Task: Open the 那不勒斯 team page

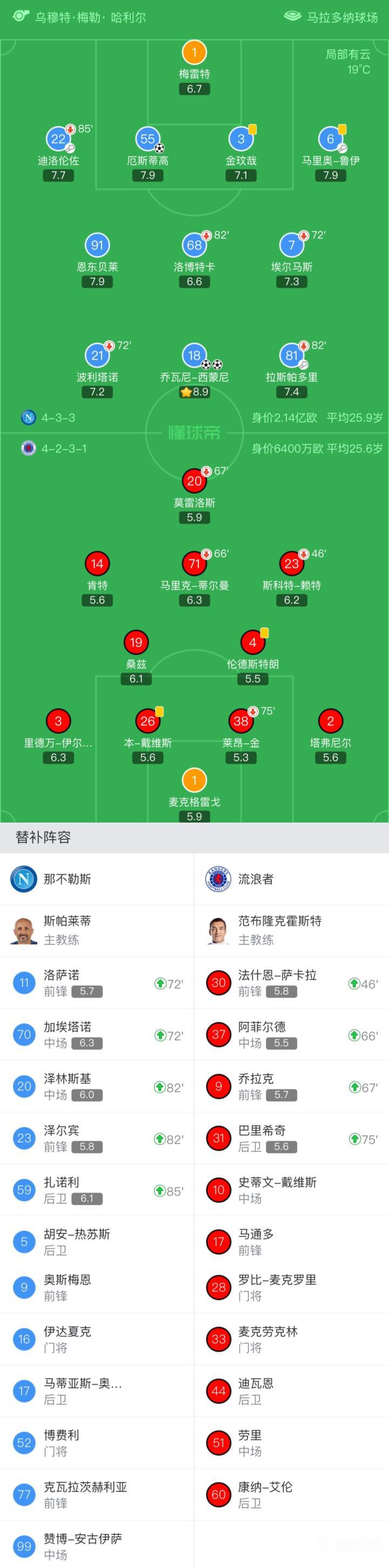Action: tap(67, 879)
